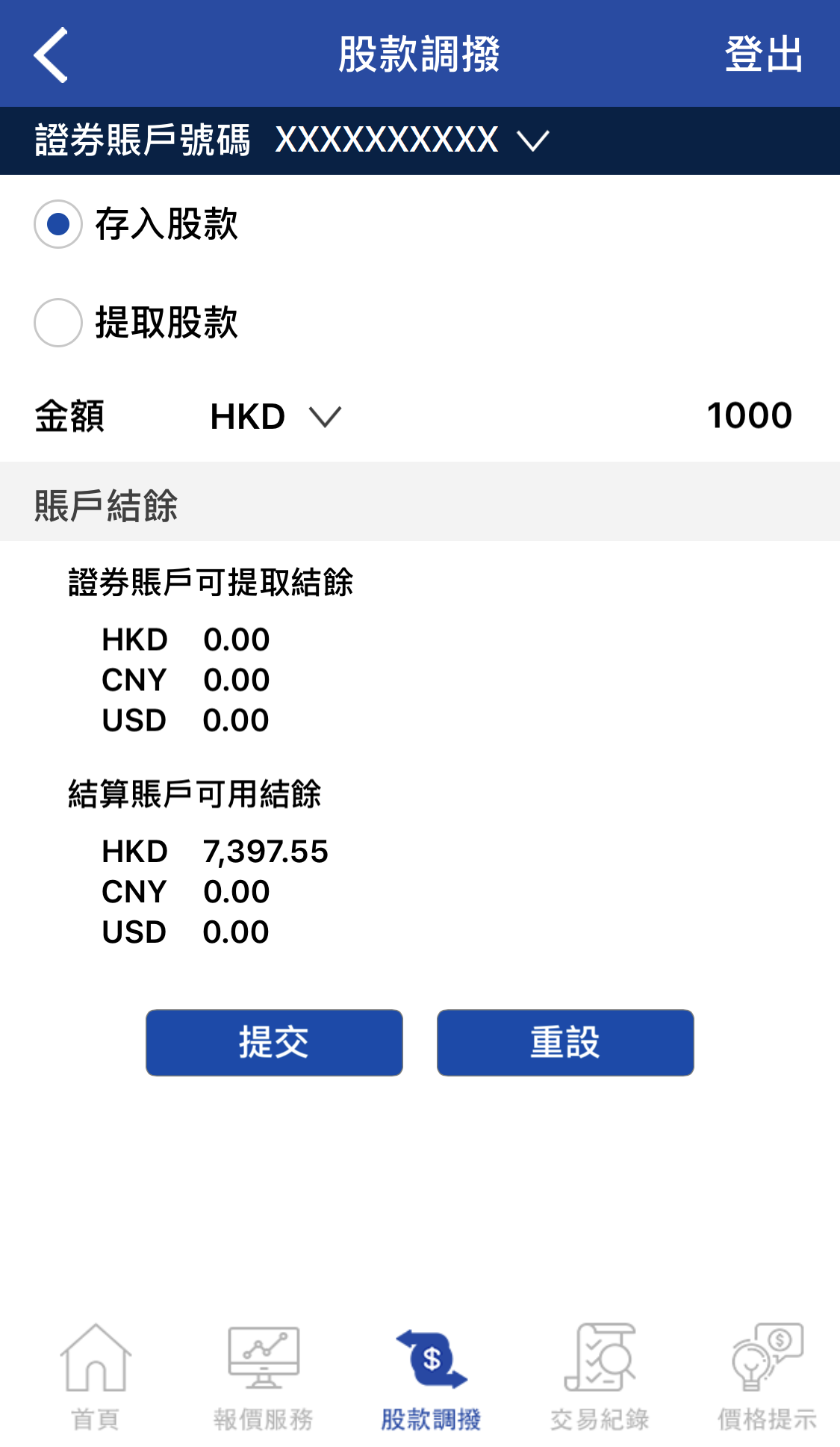Image resolution: width=840 pixels, height=1447 pixels.
Task: Expand the 證券賬戶號碼 account dropdown
Action: click(x=533, y=140)
